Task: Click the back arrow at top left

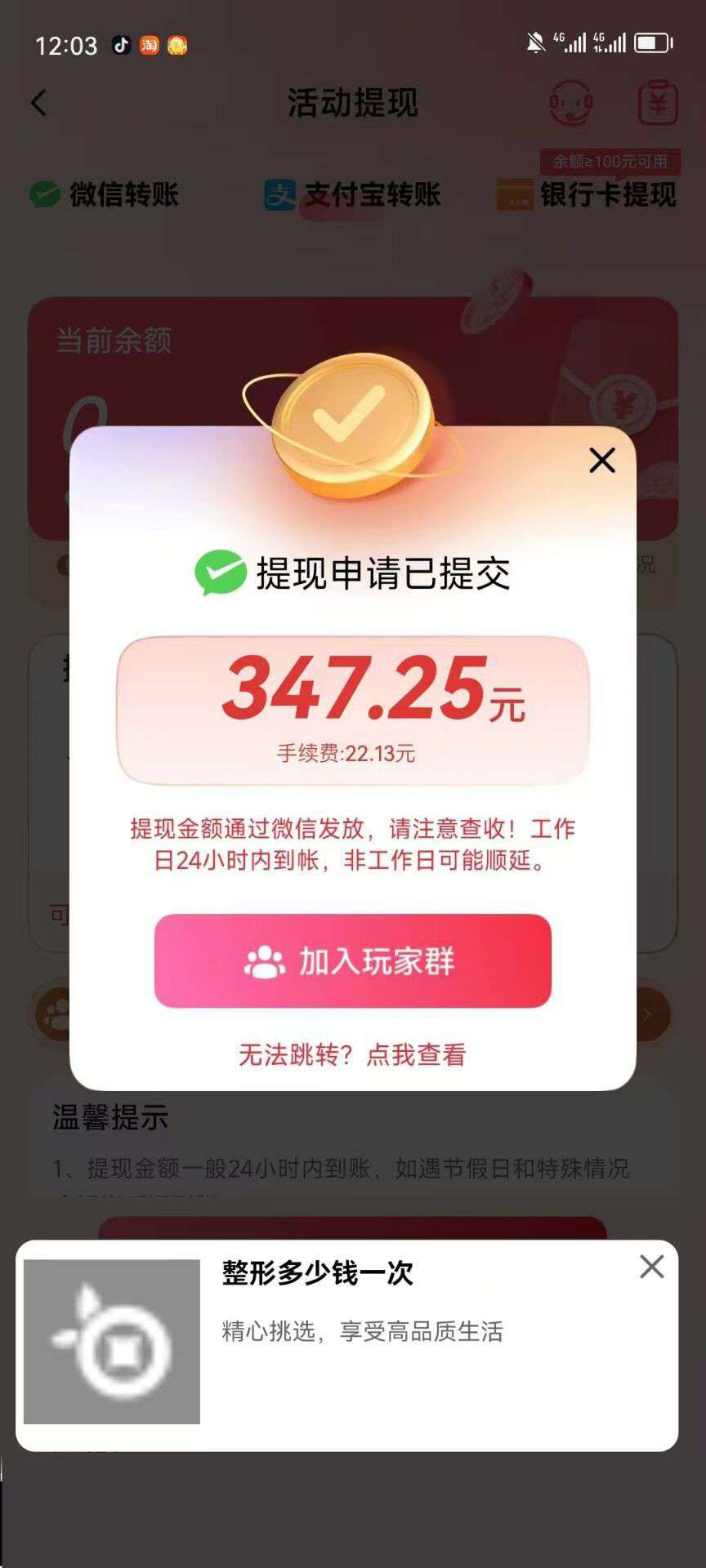Action: [38, 104]
